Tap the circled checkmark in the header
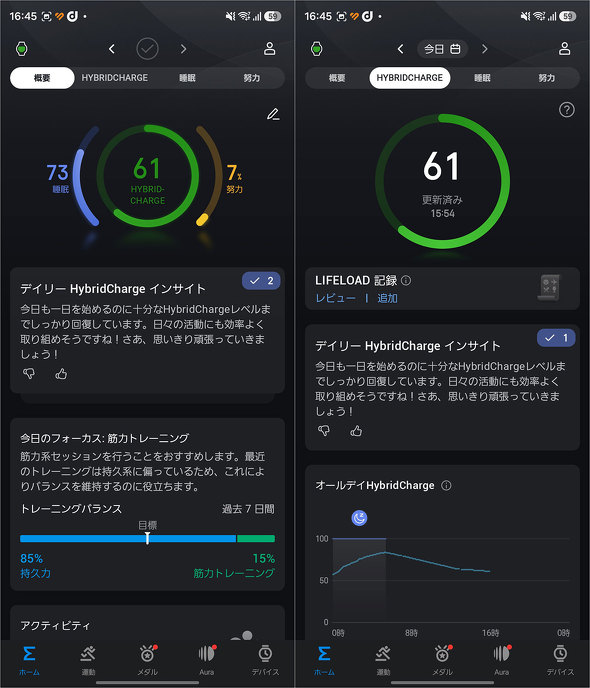The height and width of the screenshot is (688, 590). tap(147, 49)
